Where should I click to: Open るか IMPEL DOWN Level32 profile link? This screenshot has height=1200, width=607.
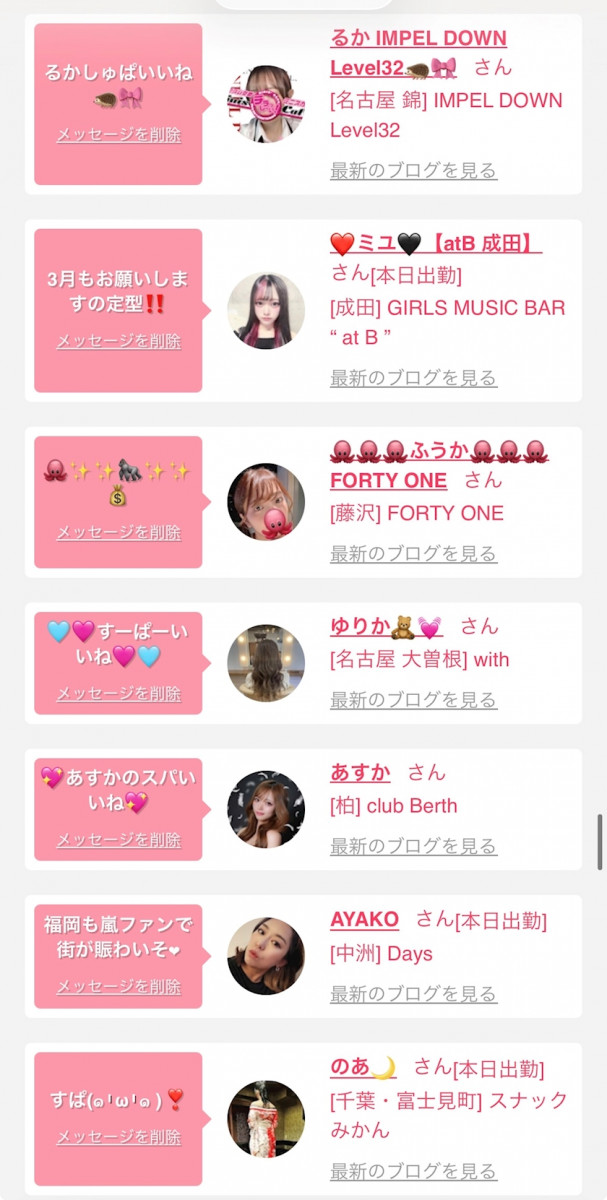[x=418, y=39]
